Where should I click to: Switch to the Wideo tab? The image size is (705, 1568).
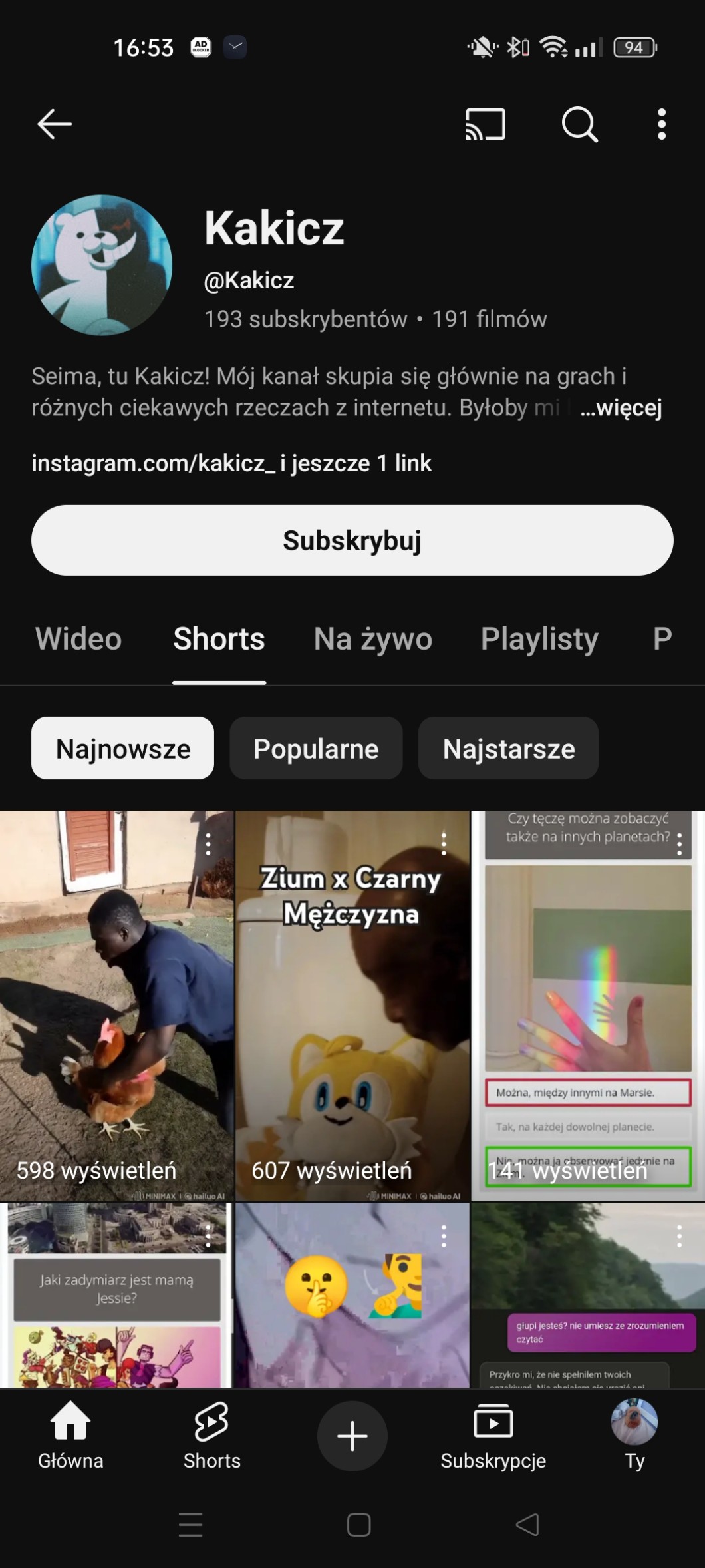click(x=78, y=639)
